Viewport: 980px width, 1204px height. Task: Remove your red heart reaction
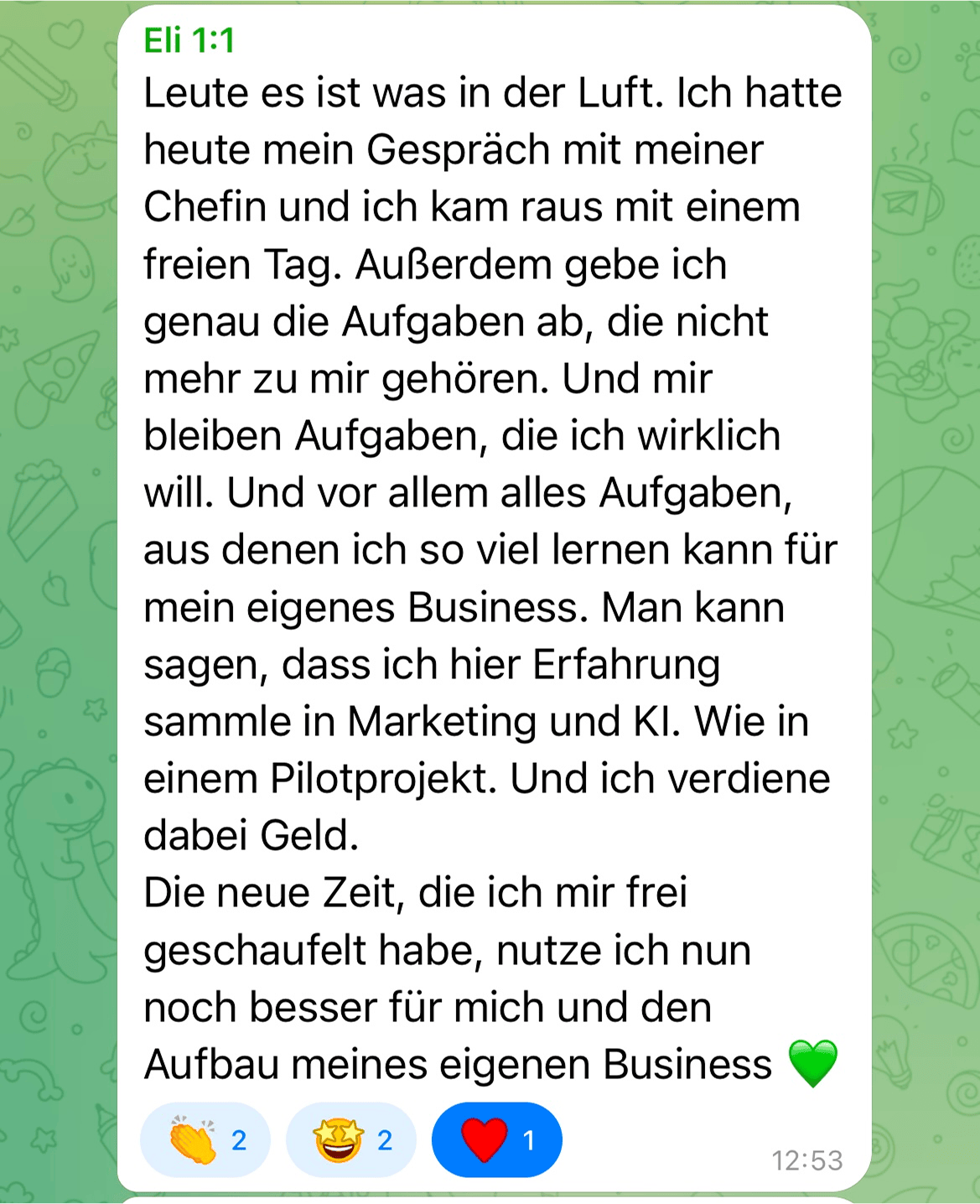click(496, 1139)
